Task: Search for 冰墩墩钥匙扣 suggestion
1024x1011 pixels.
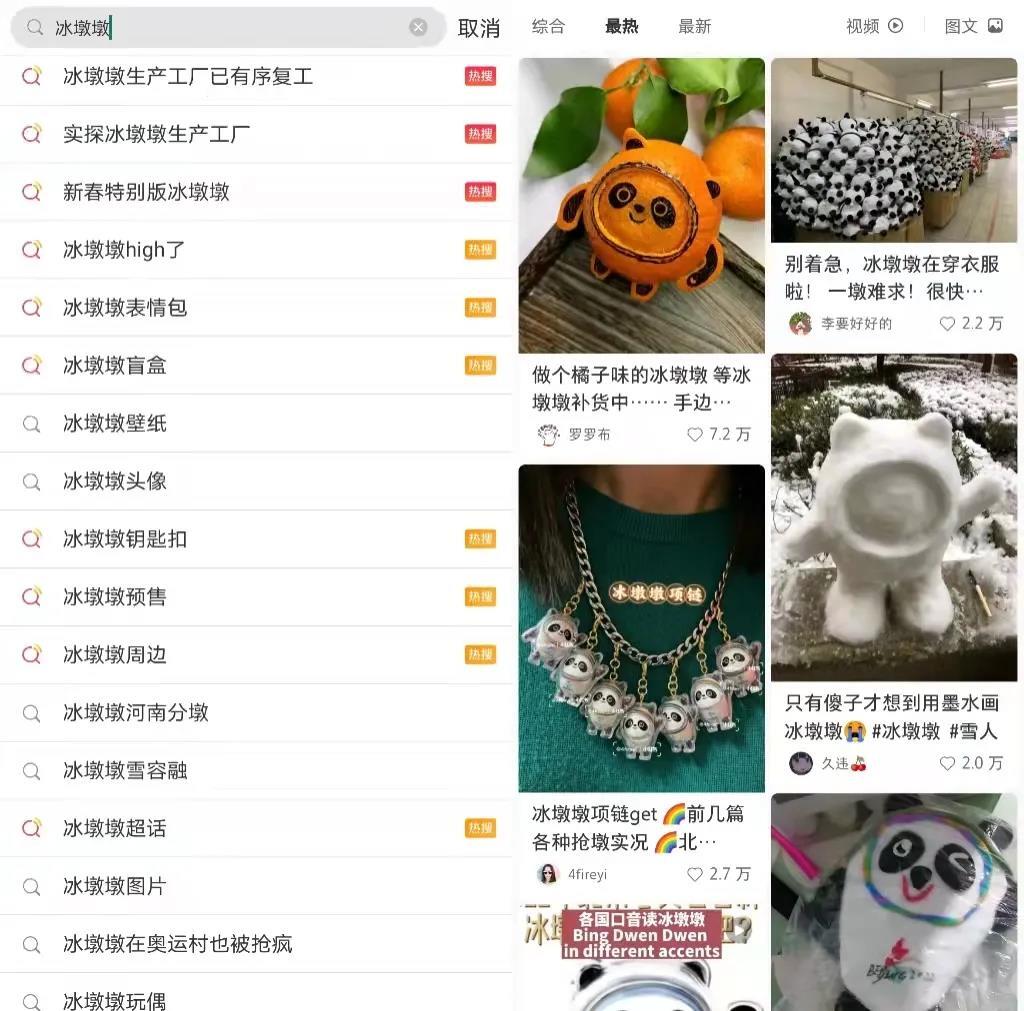Action: 125,540
